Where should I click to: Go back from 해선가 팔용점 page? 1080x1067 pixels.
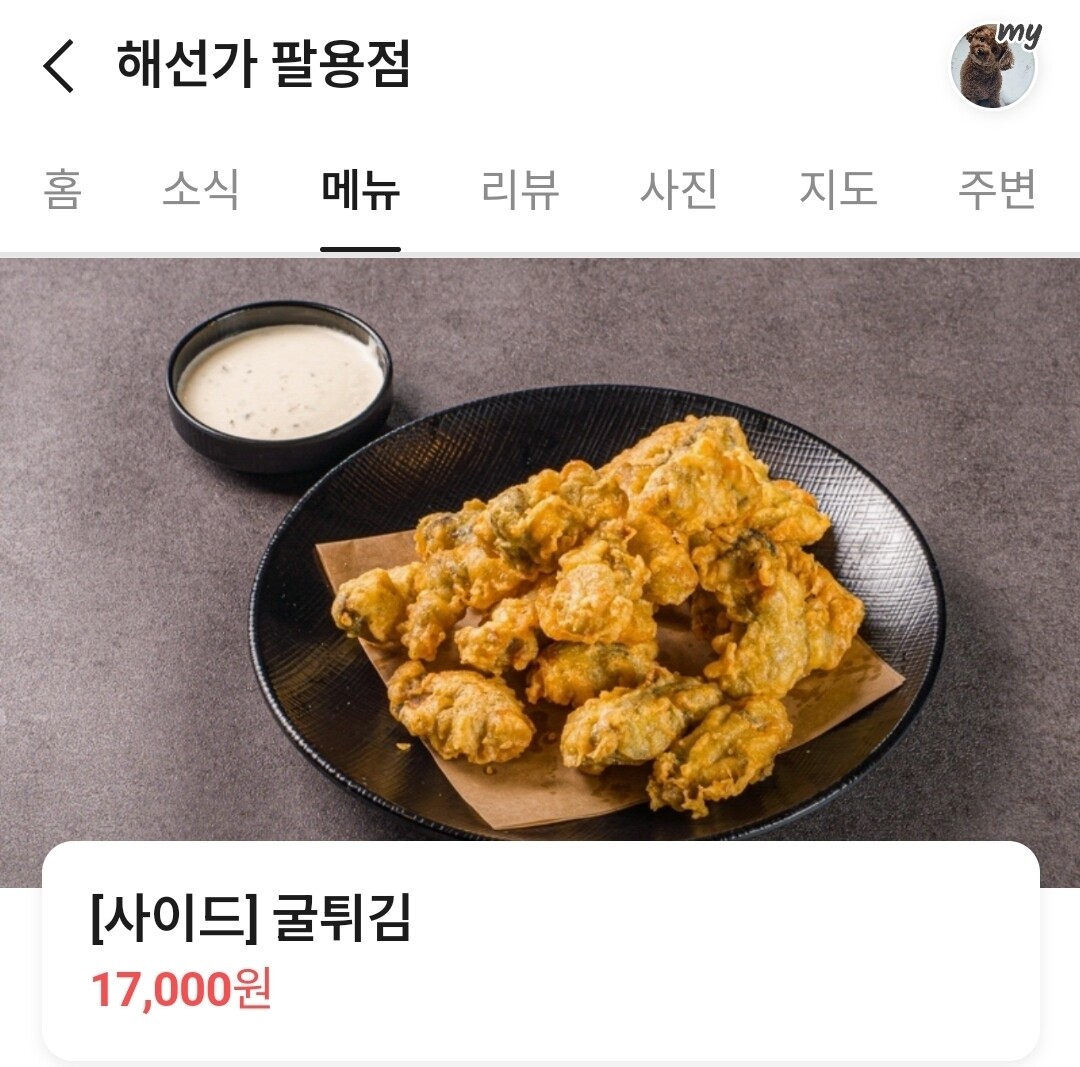pyautogui.click(x=58, y=67)
